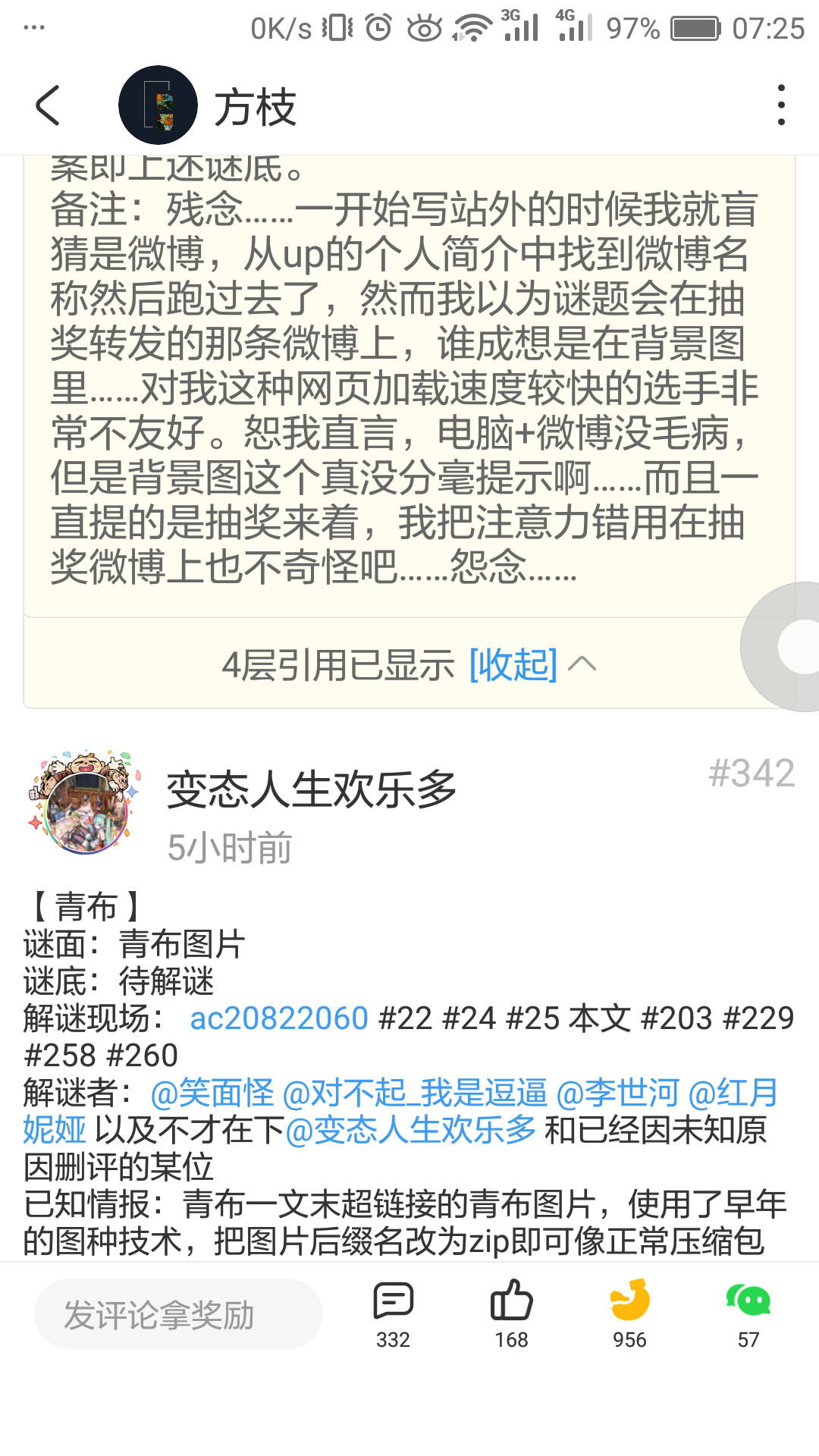
Task: Open 方枝's profile avatar in header
Action: pyautogui.click(x=158, y=105)
